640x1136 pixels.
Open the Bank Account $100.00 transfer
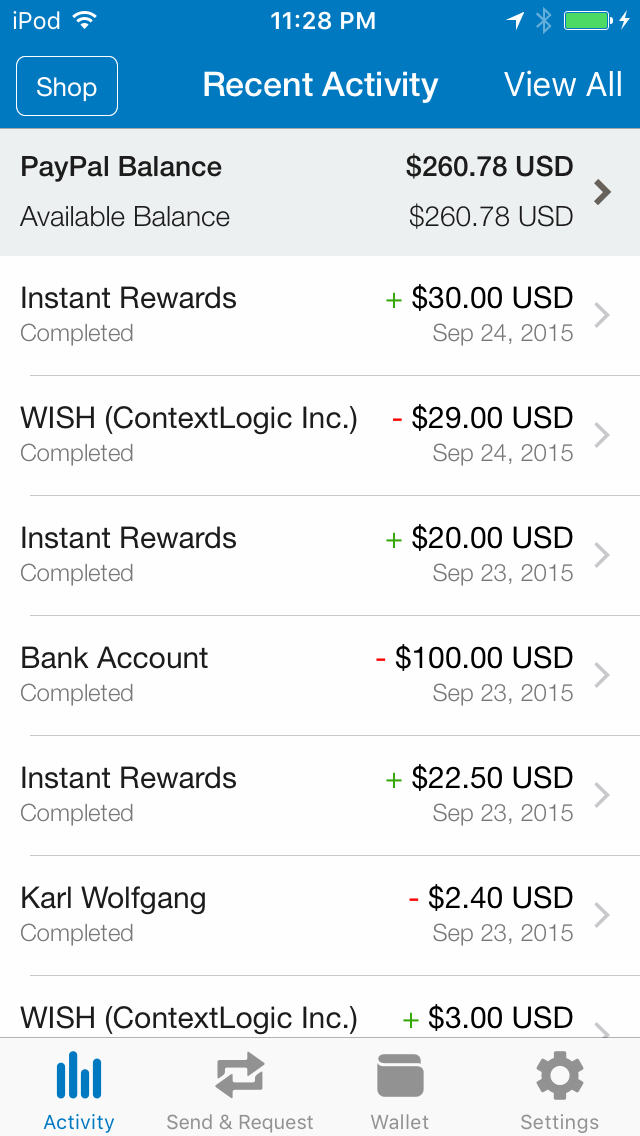(320, 675)
